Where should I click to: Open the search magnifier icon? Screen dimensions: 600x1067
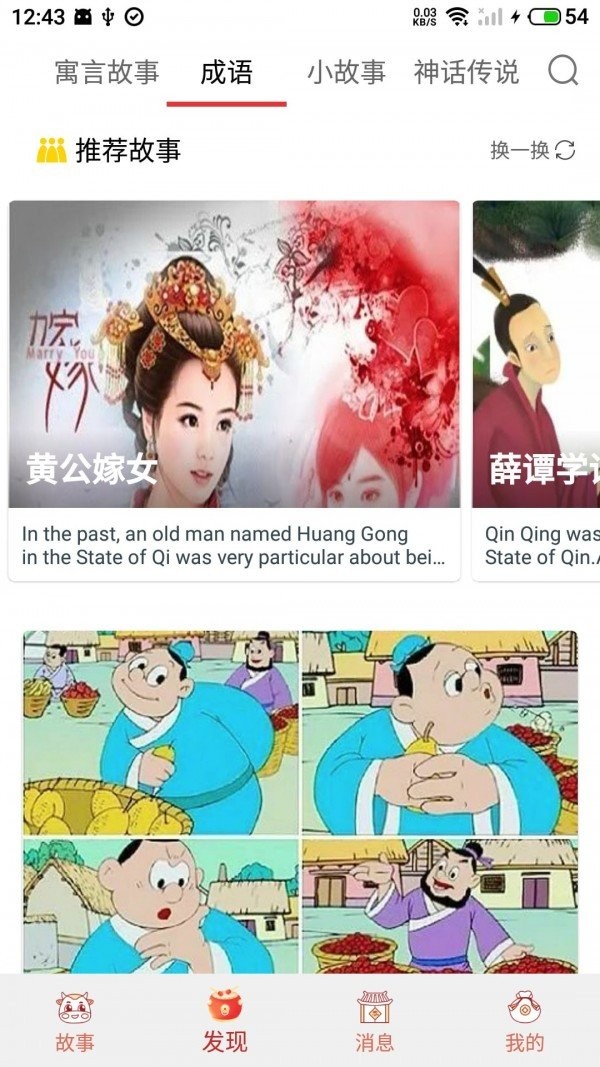tap(563, 71)
